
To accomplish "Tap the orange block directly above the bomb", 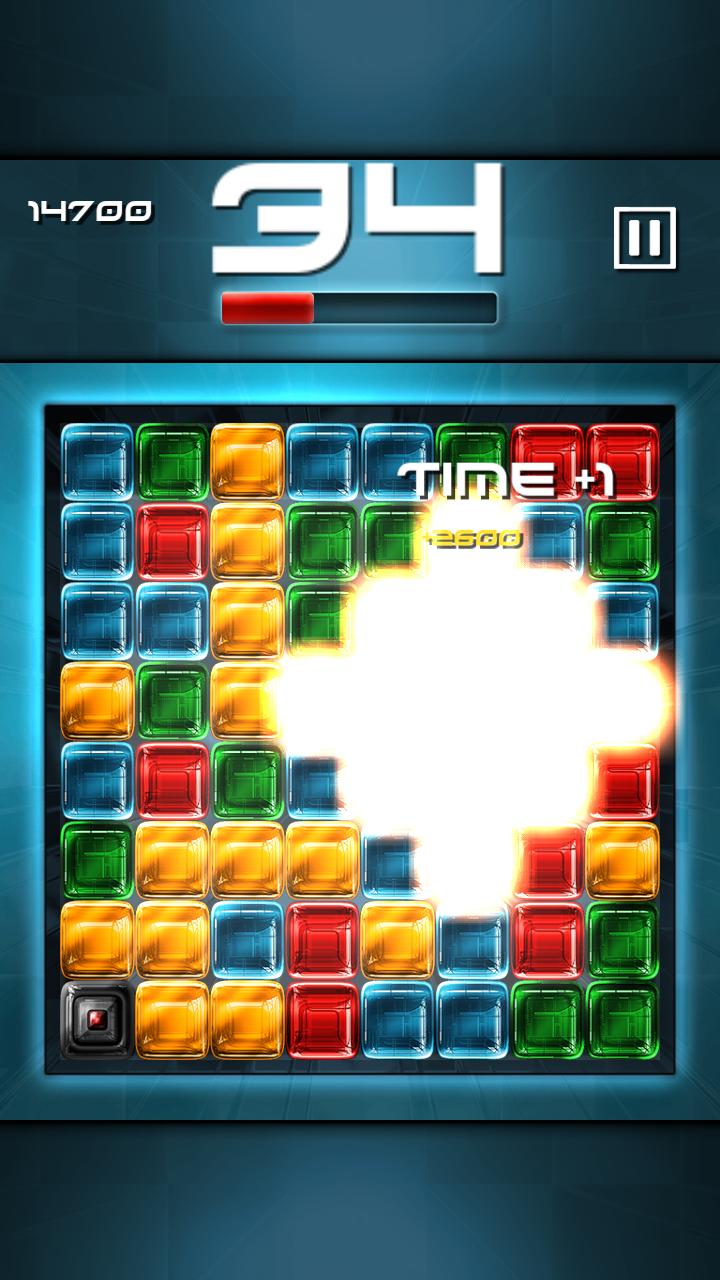I will [97, 940].
